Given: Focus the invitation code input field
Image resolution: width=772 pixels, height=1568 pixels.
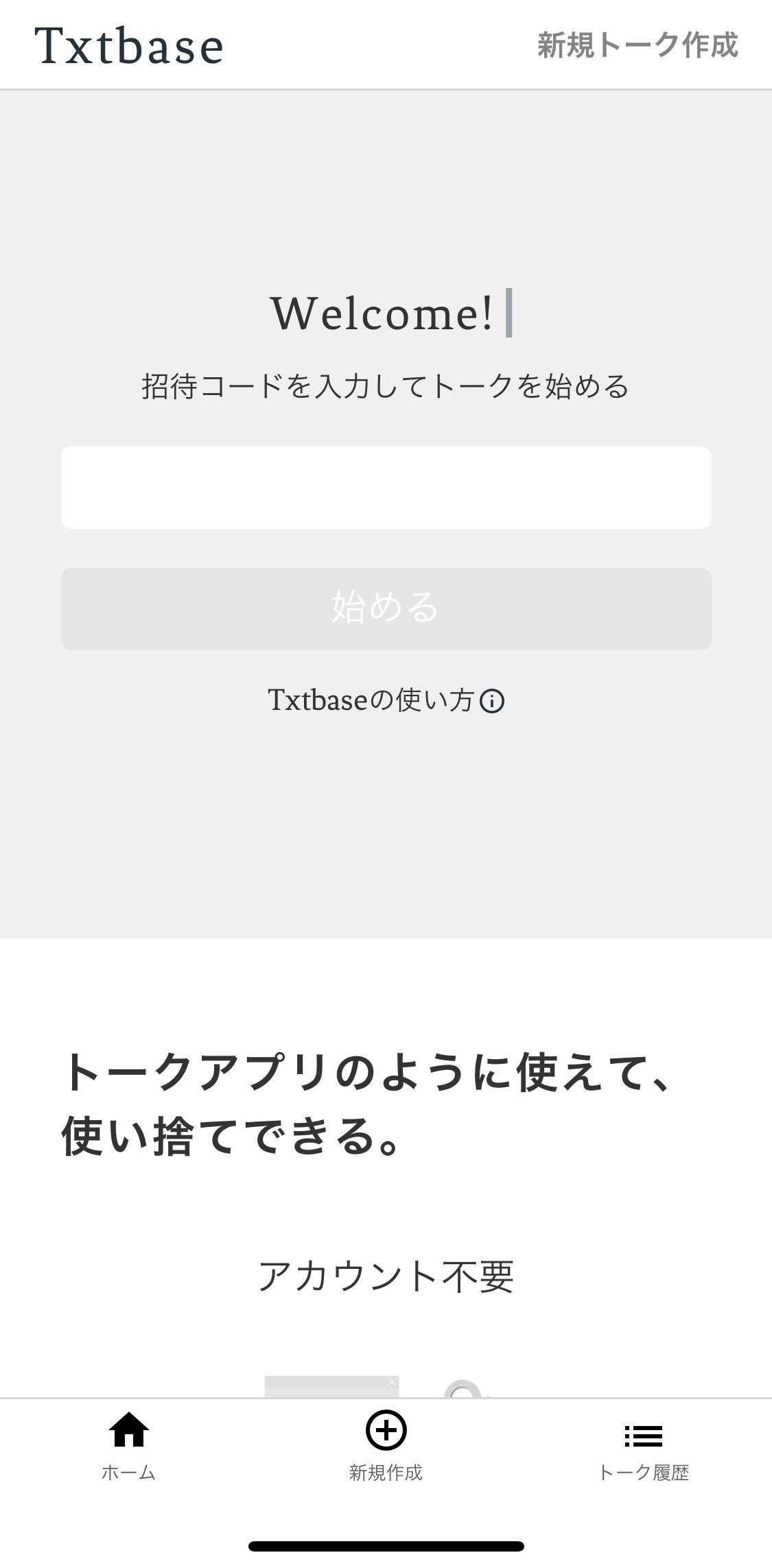Looking at the screenshot, I should [386, 488].
